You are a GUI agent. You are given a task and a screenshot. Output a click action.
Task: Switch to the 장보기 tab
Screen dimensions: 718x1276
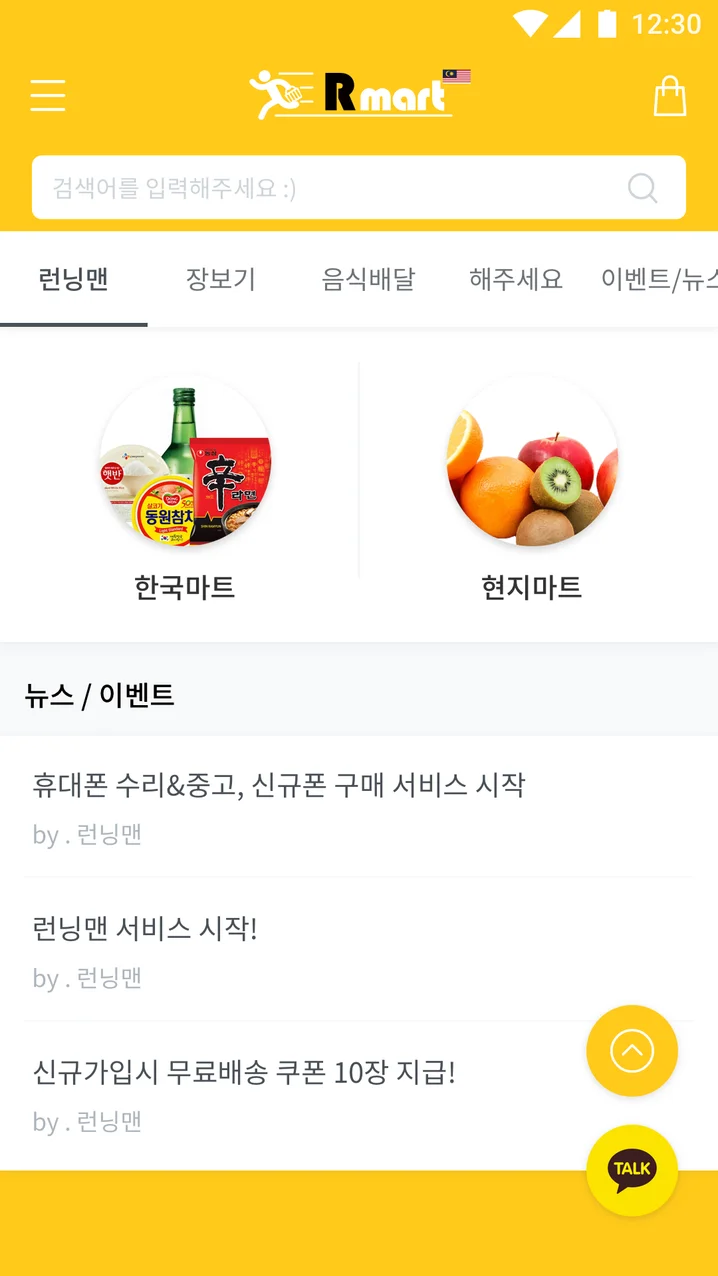[x=221, y=279]
